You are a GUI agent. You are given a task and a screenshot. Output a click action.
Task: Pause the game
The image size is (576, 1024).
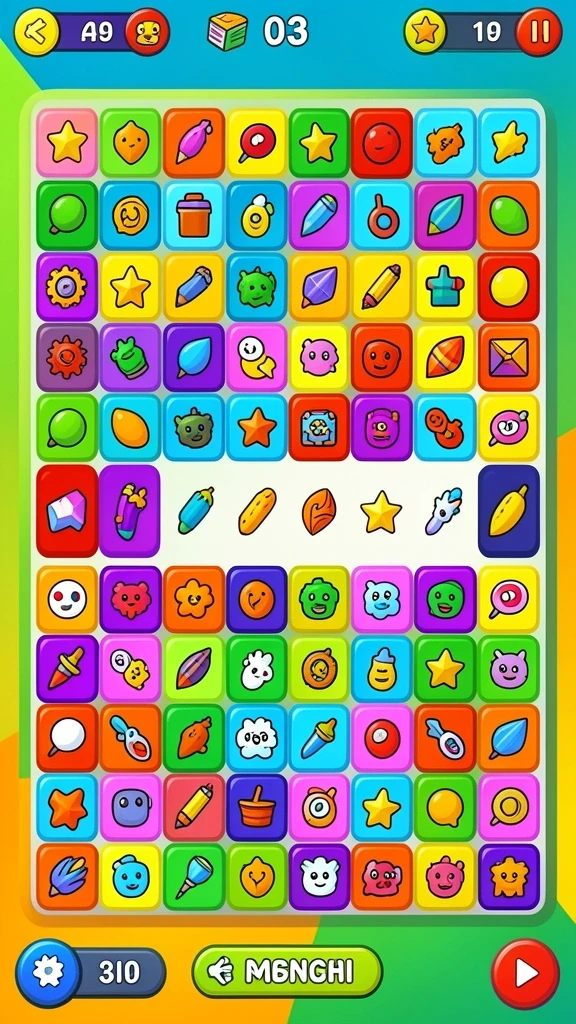[x=539, y=31]
